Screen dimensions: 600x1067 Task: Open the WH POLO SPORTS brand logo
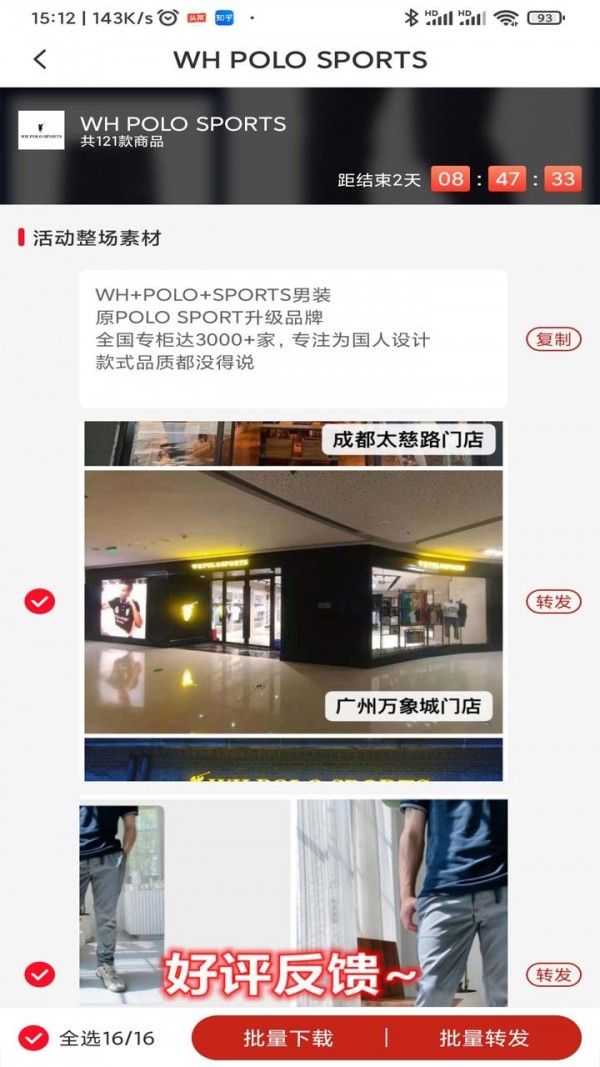tap(41, 131)
